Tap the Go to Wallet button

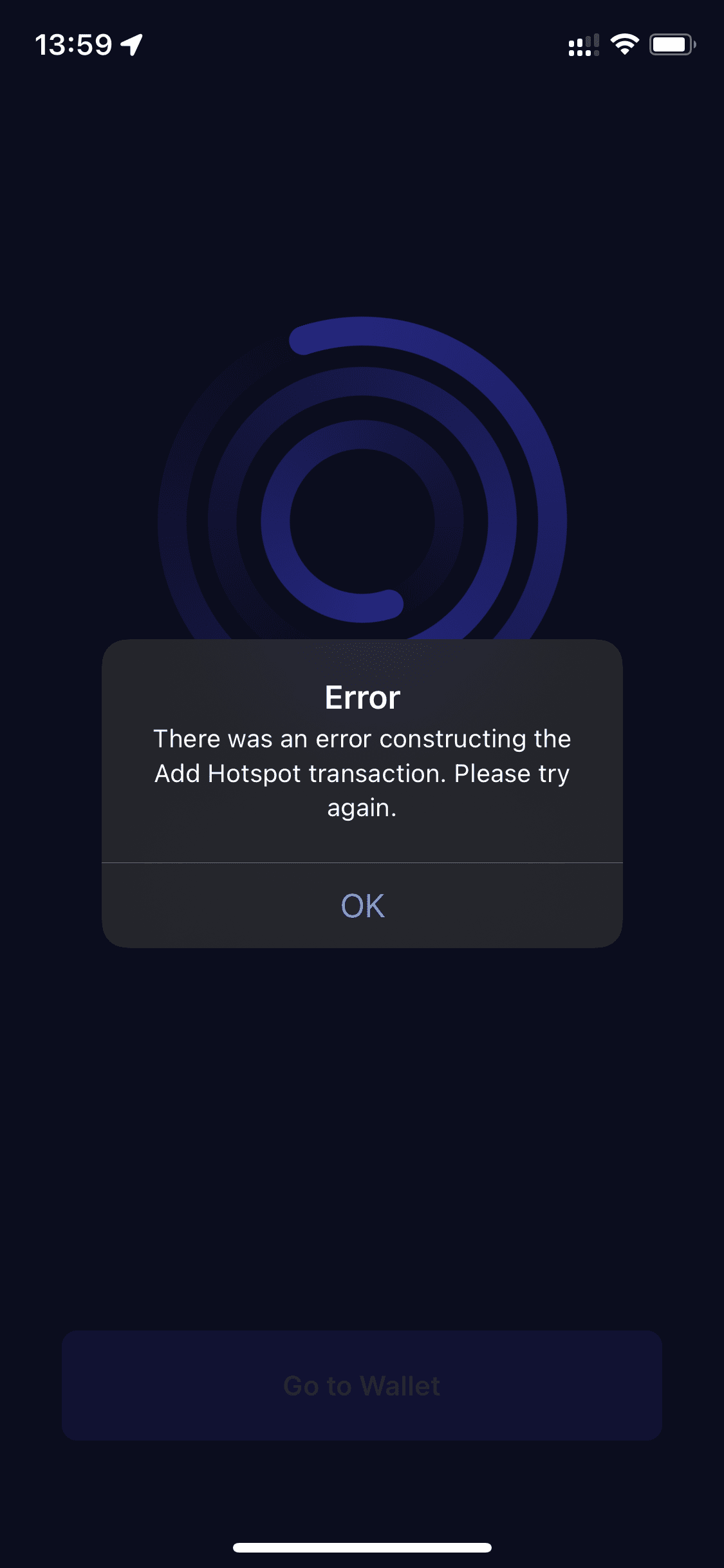[362, 1386]
